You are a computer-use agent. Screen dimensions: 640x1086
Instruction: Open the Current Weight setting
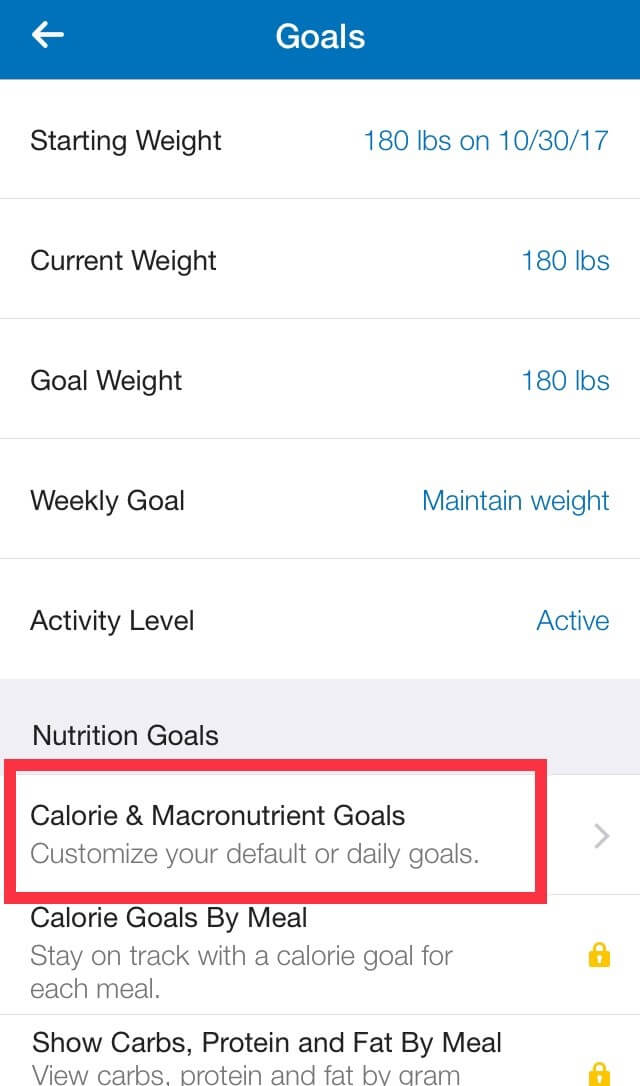click(x=320, y=260)
